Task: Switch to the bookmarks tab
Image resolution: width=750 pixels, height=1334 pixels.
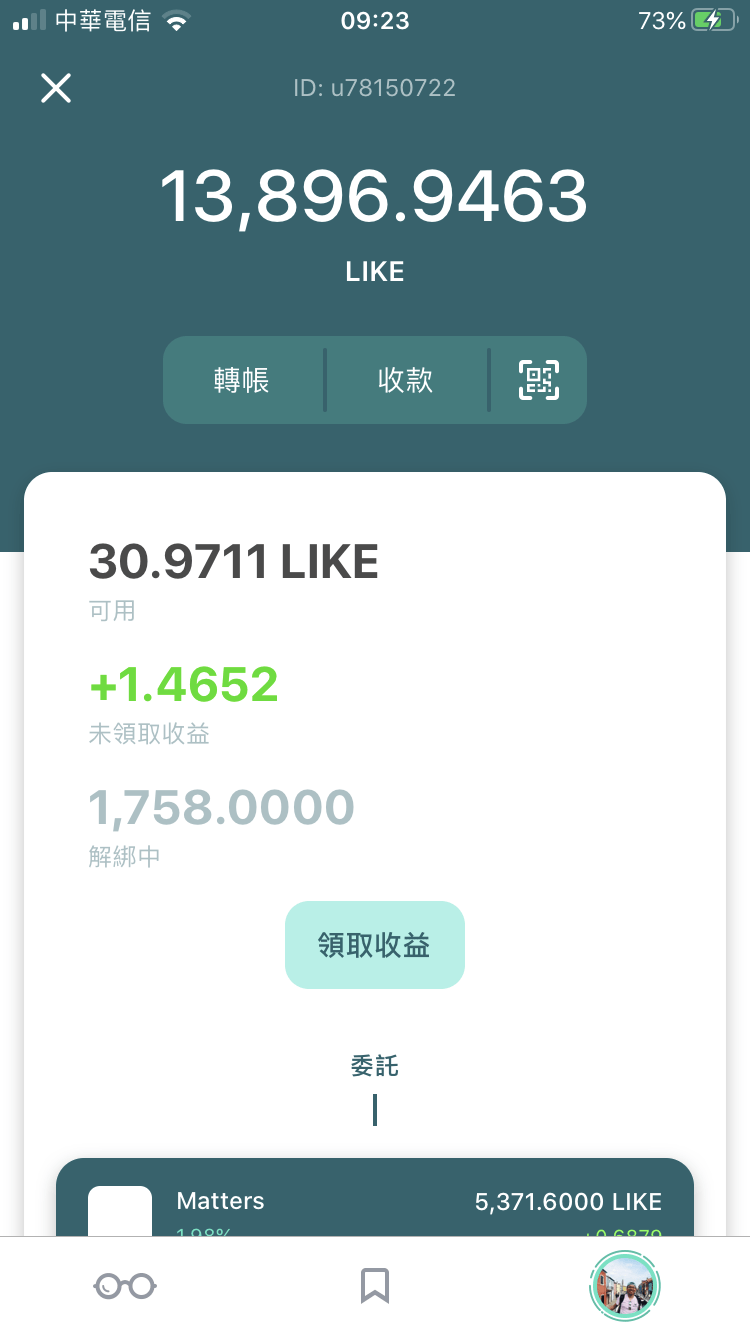Action: [375, 1285]
